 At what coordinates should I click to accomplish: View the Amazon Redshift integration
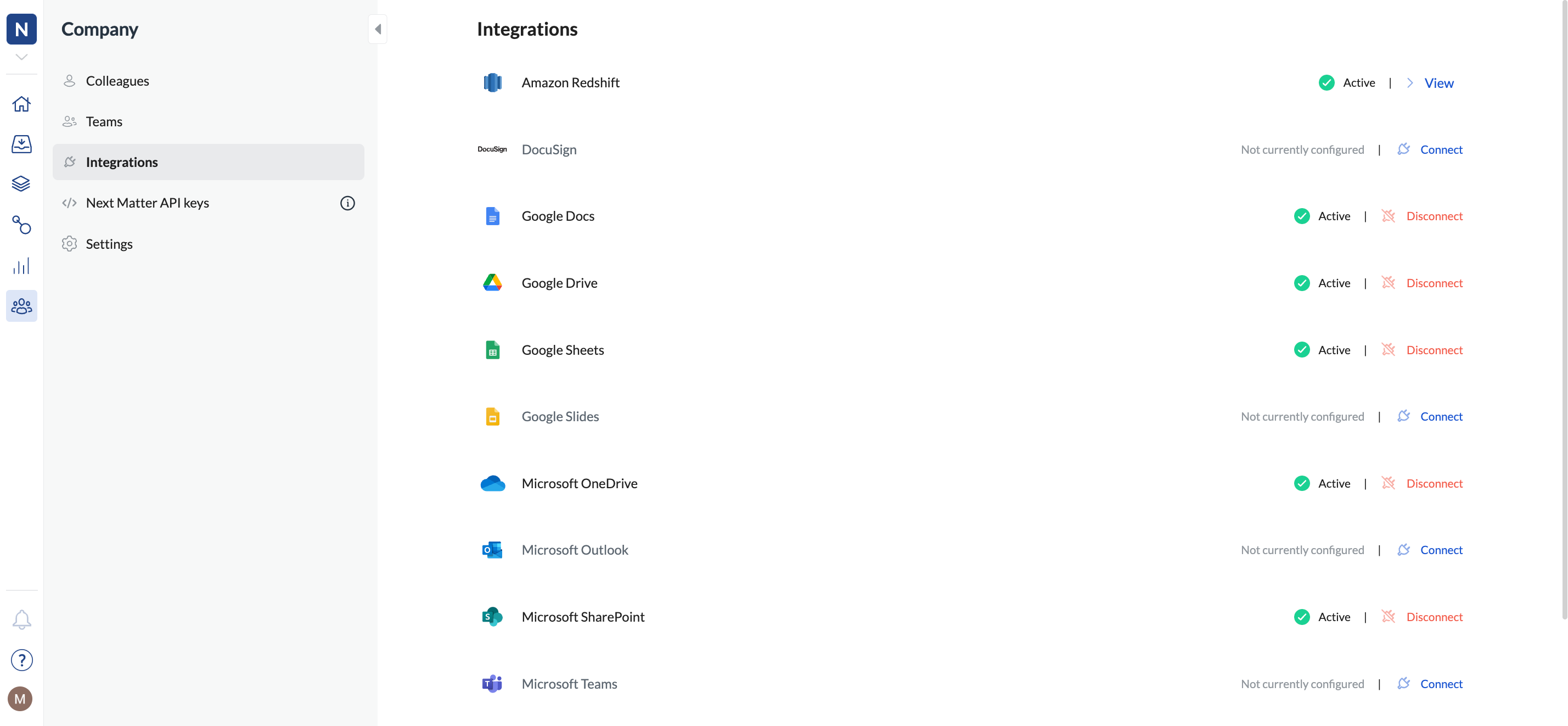pos(1438,83)
